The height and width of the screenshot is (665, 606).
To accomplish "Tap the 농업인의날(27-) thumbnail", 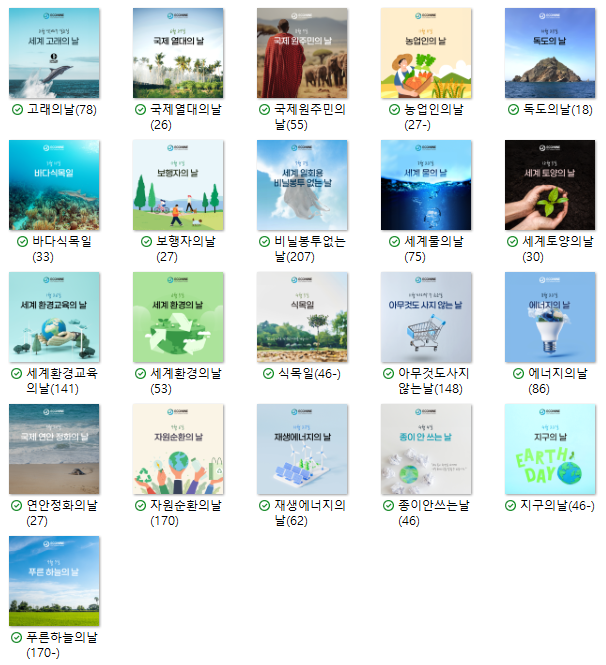I will tap(426, 54).
